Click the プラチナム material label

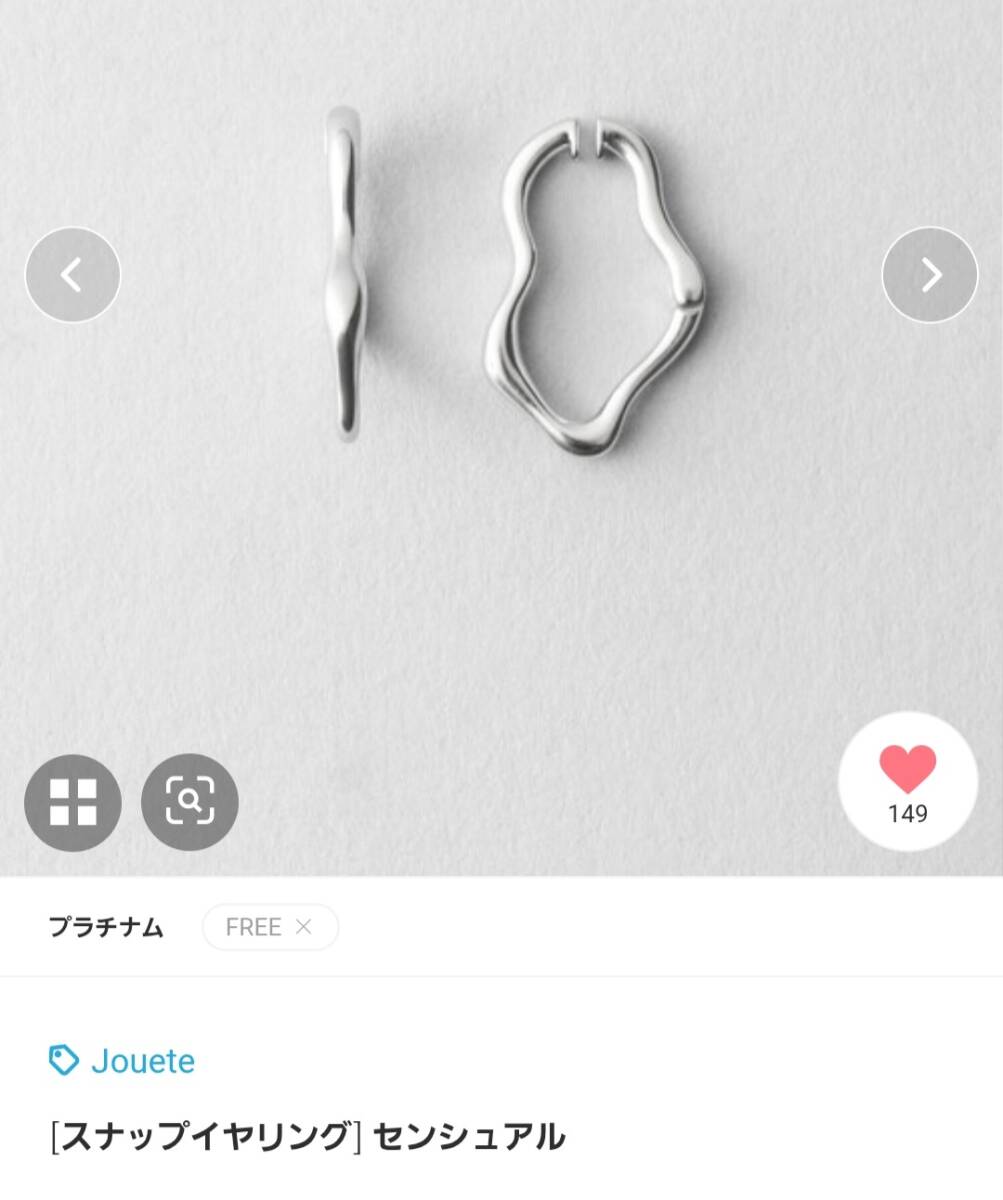tap(105, 926)
